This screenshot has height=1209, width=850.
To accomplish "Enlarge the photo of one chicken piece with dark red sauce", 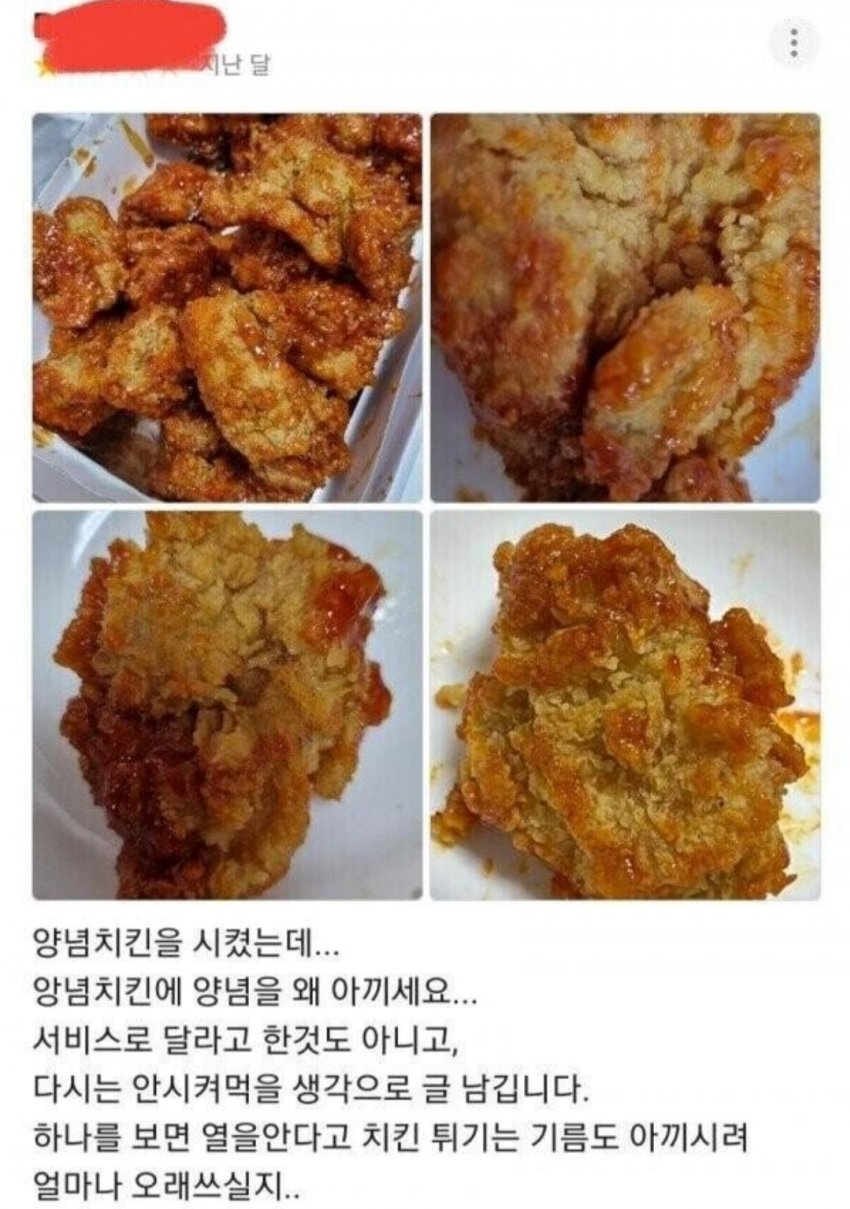I will coord(228,705).
